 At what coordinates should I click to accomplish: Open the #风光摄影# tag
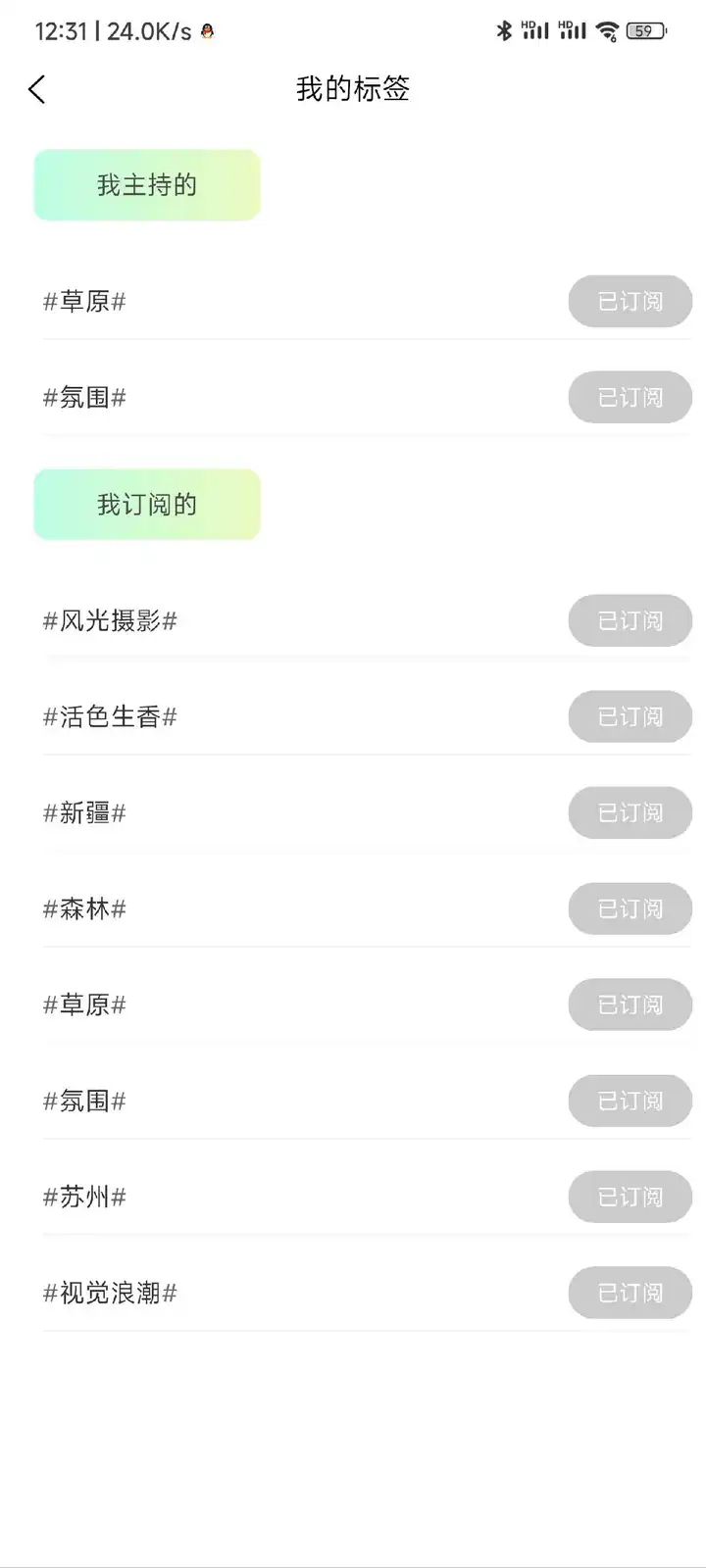coord(110,620)
